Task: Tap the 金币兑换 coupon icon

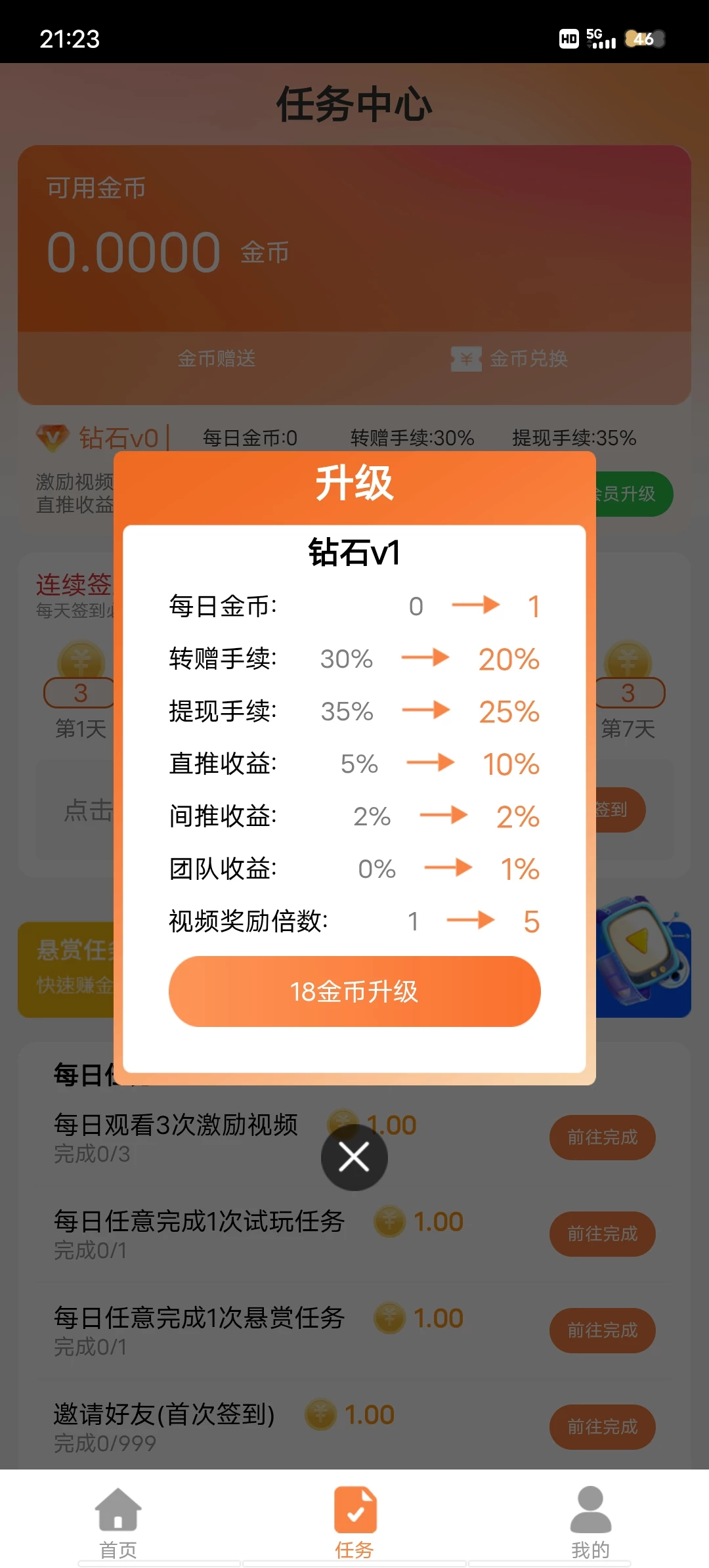Action: [x=467, y=359]
